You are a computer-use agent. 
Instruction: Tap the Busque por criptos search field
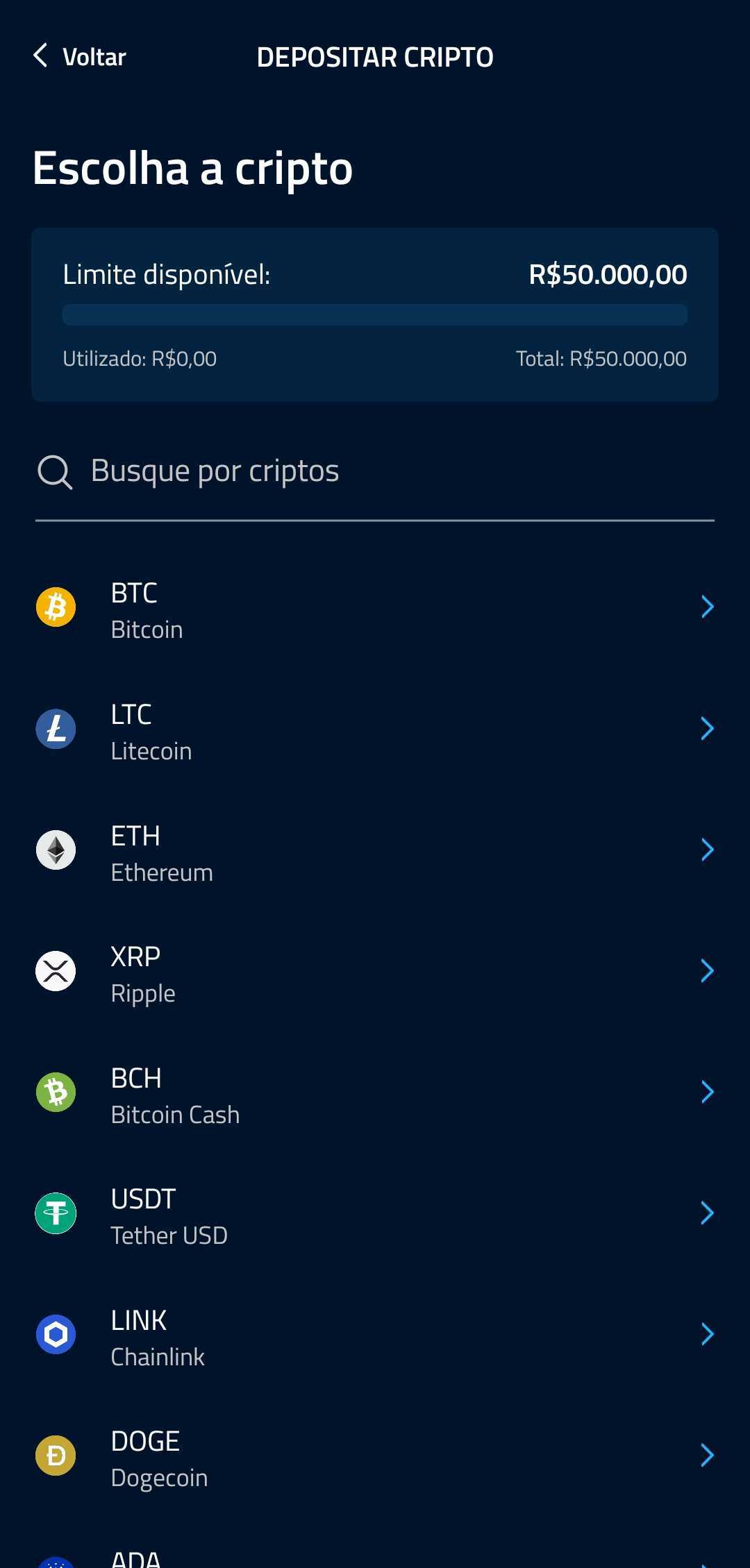[375, 471]
